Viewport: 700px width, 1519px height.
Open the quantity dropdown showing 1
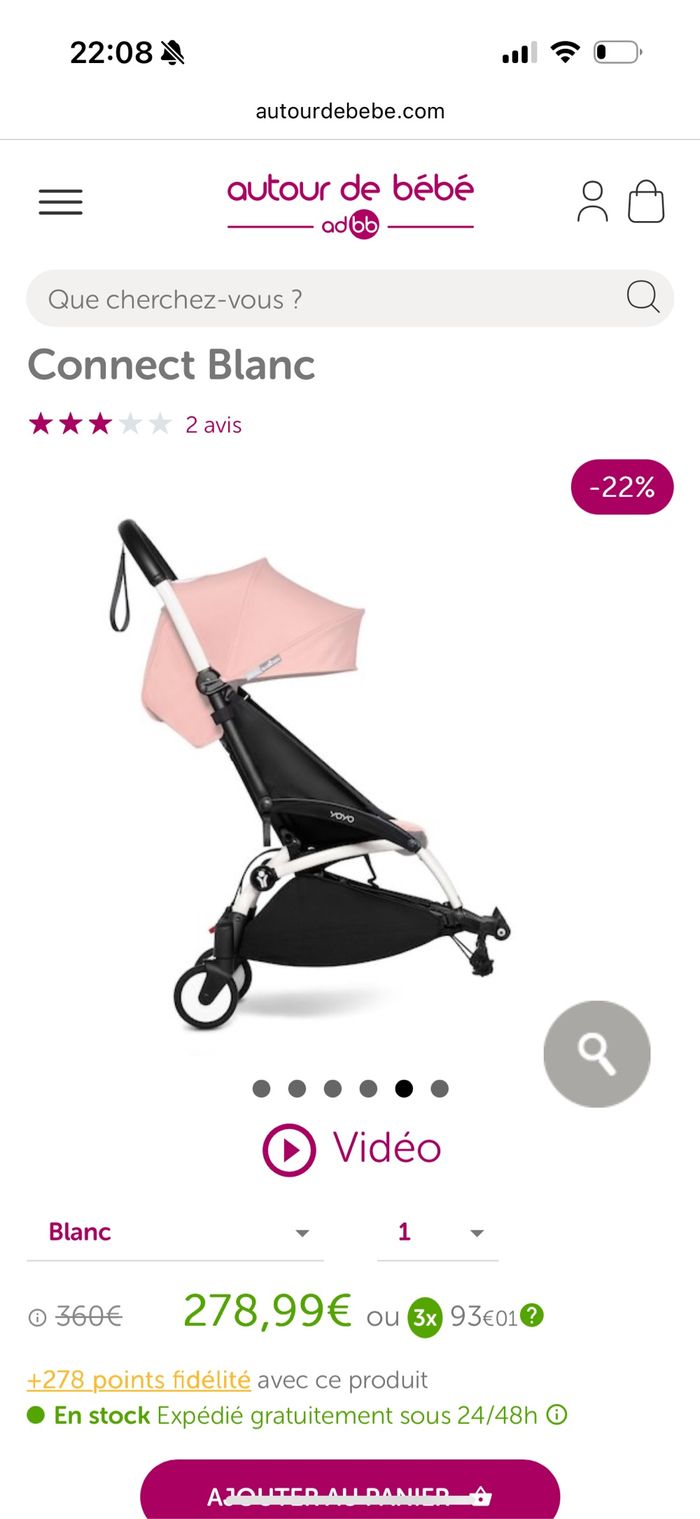click(x=437, y=1232)
